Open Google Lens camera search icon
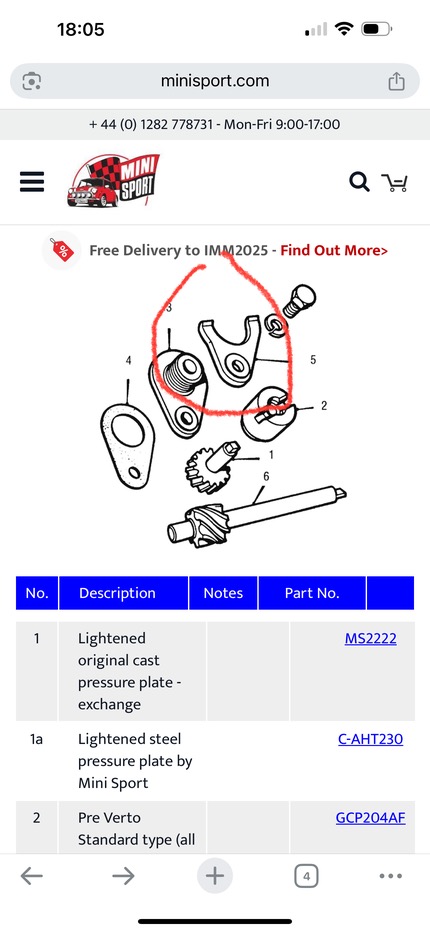Image resolution: width=430 pixels, height=932 pixels. click(x=32, y=81)
